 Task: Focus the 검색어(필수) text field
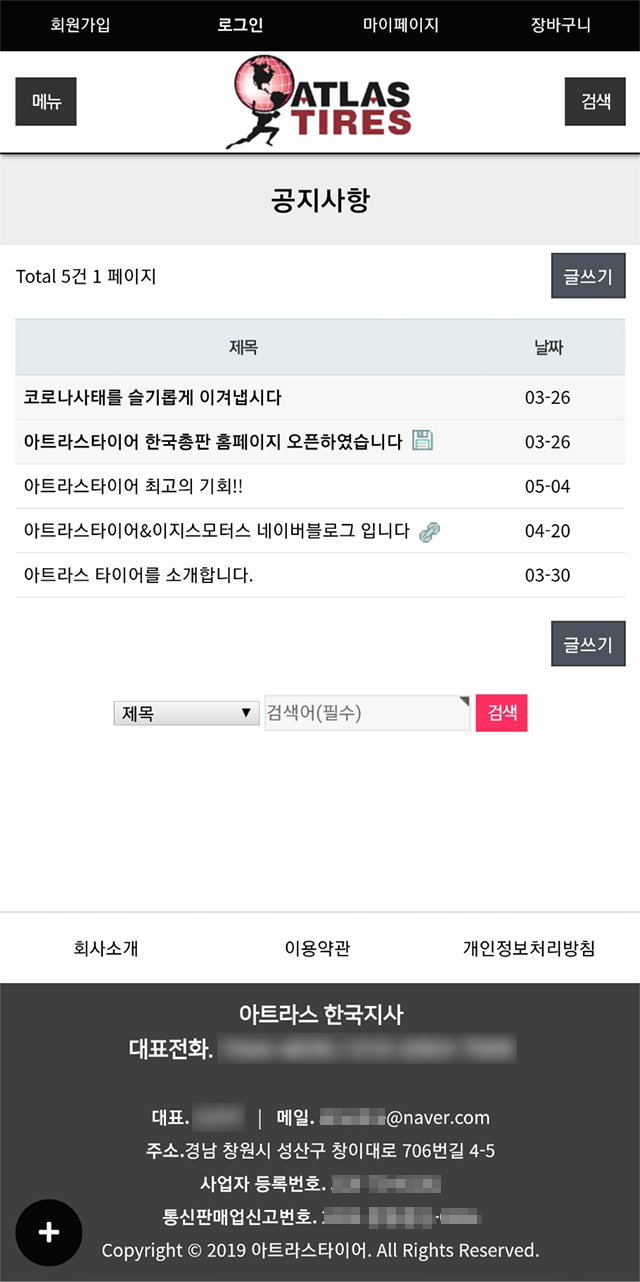tap(366, 713)
